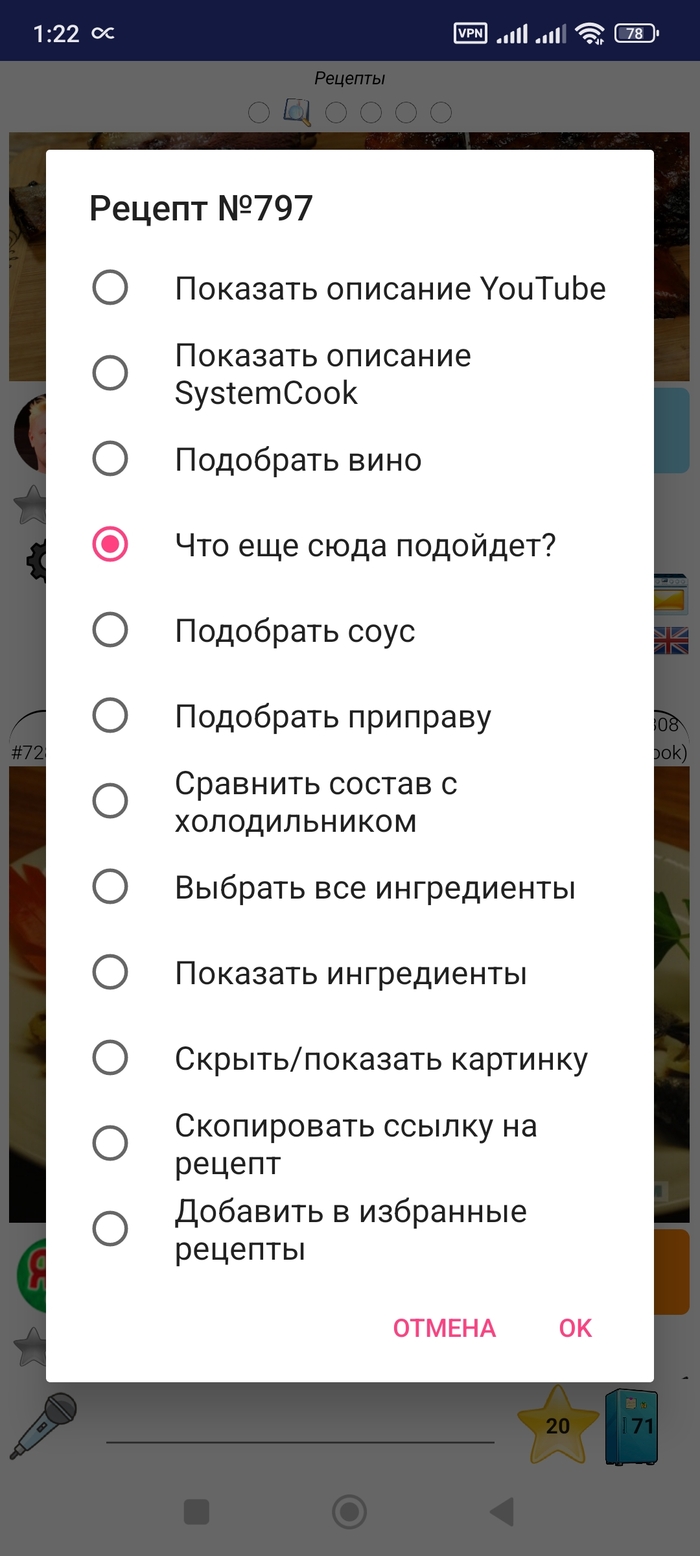Image resolution: width=700 pixels, height=1556 pixels.
Task: Choose "Показать описание SystemCook"
Action: (x=350, y=373)
